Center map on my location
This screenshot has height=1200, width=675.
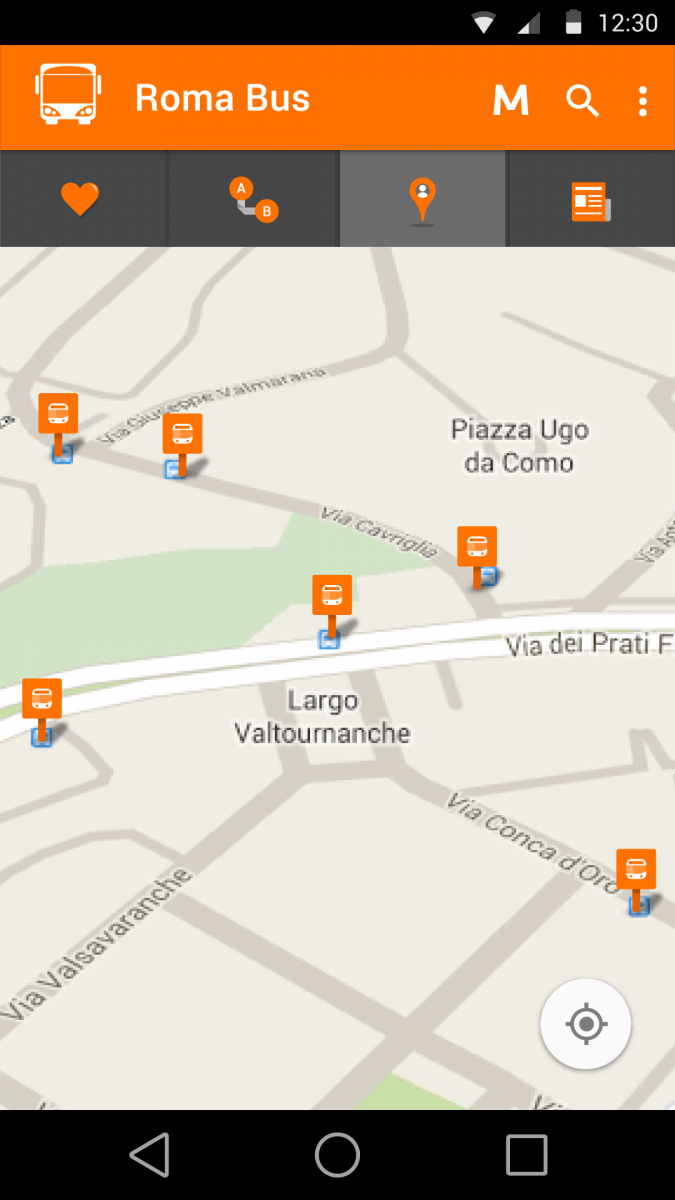point(586,1024)
